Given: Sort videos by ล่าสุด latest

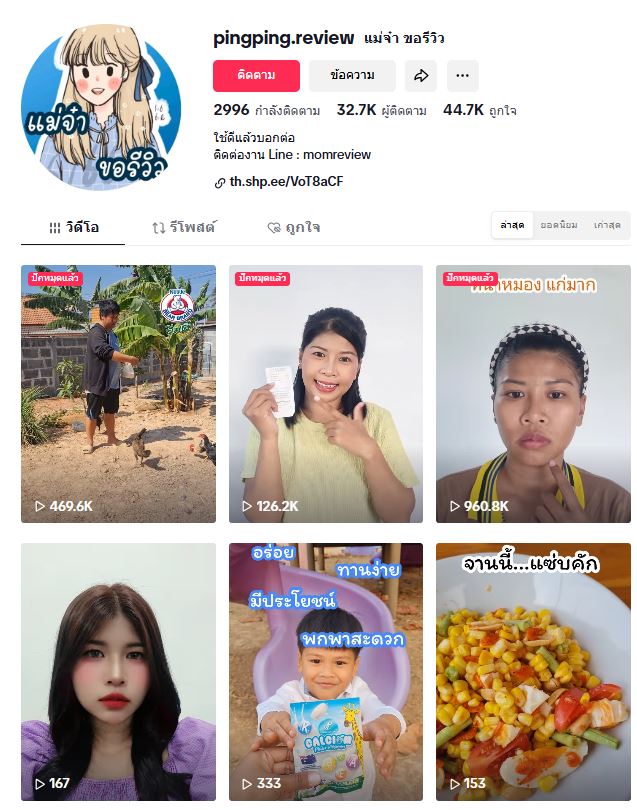Looking at the screenshot, I should coord(512,225).
